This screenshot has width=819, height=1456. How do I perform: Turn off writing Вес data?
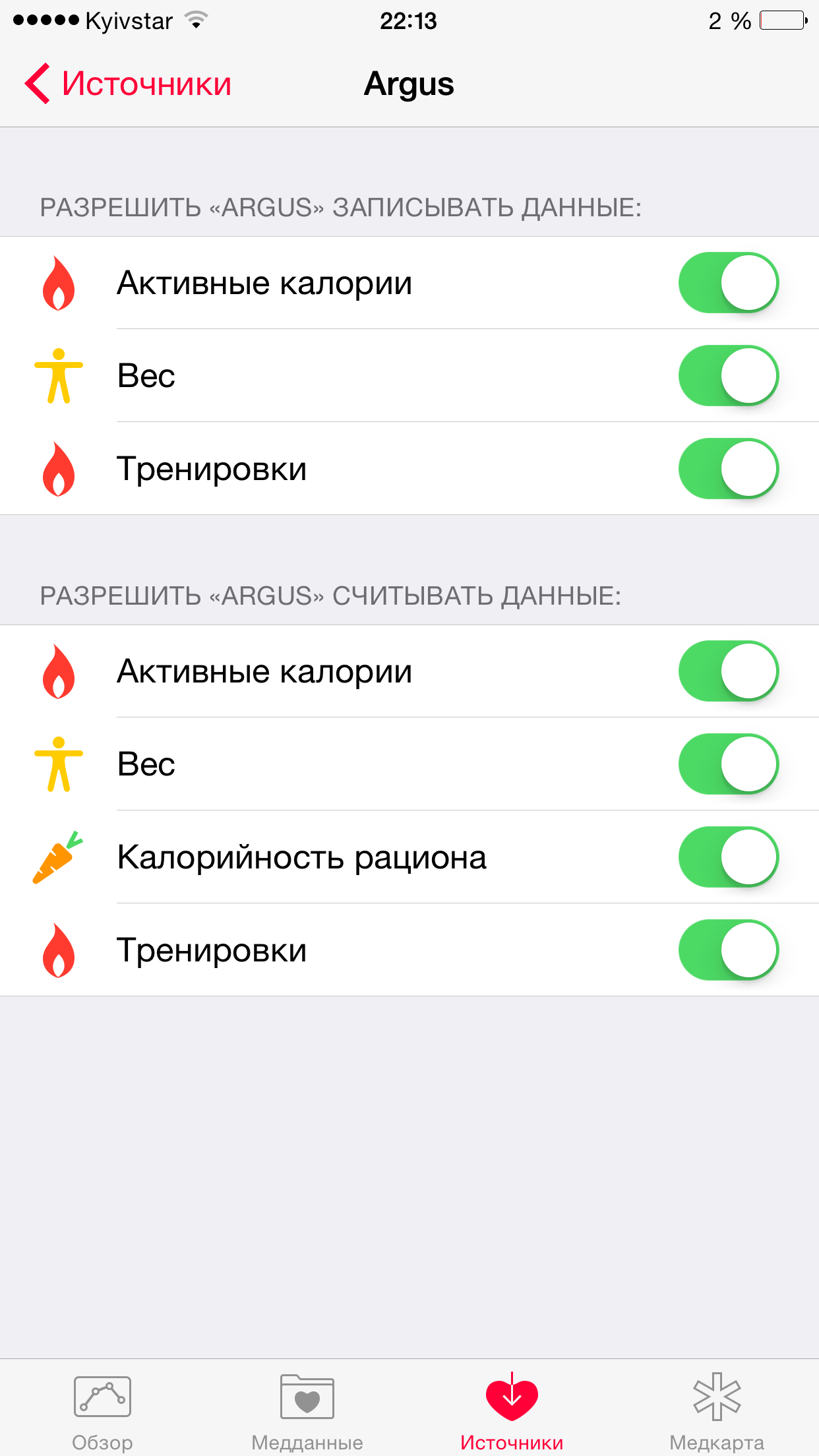[x=729, y=376]
